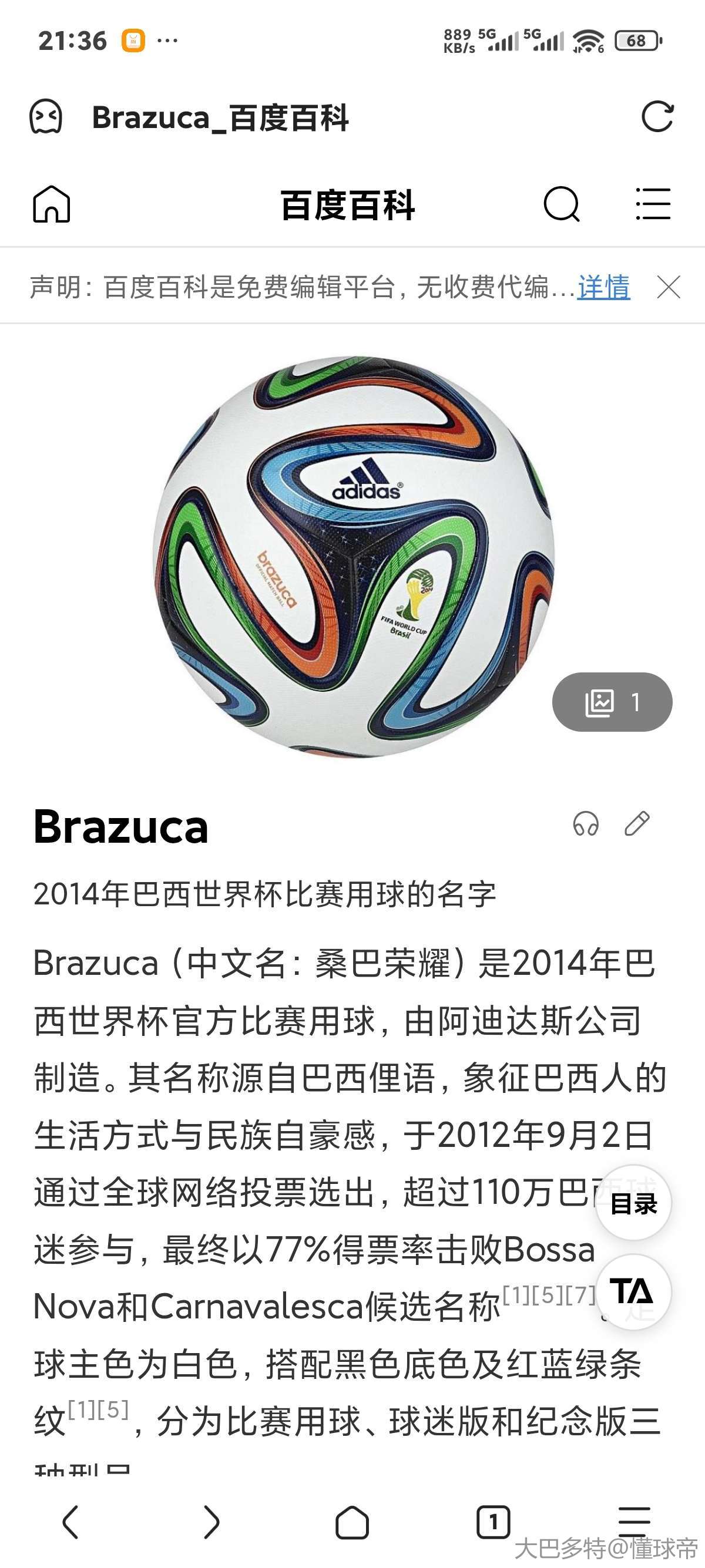Open Baidu Baike search

[x=560, y=204]
